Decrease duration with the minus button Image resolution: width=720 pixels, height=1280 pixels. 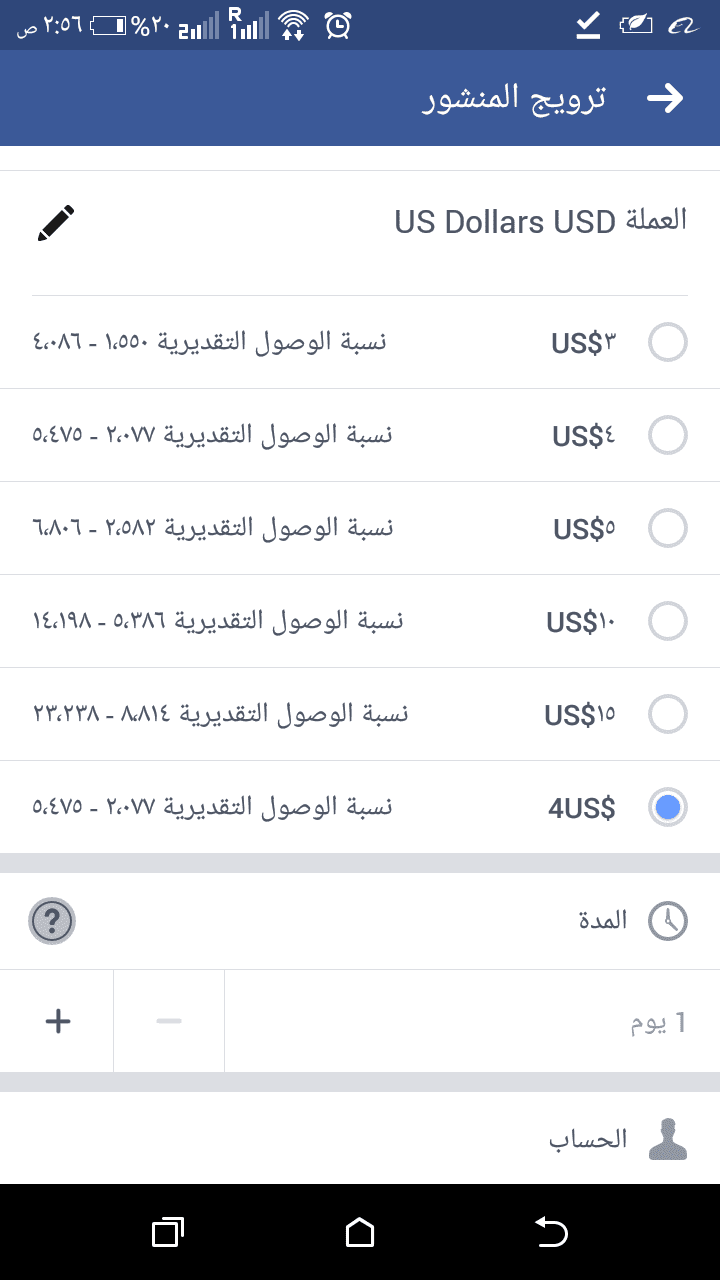pos(169,1021)
